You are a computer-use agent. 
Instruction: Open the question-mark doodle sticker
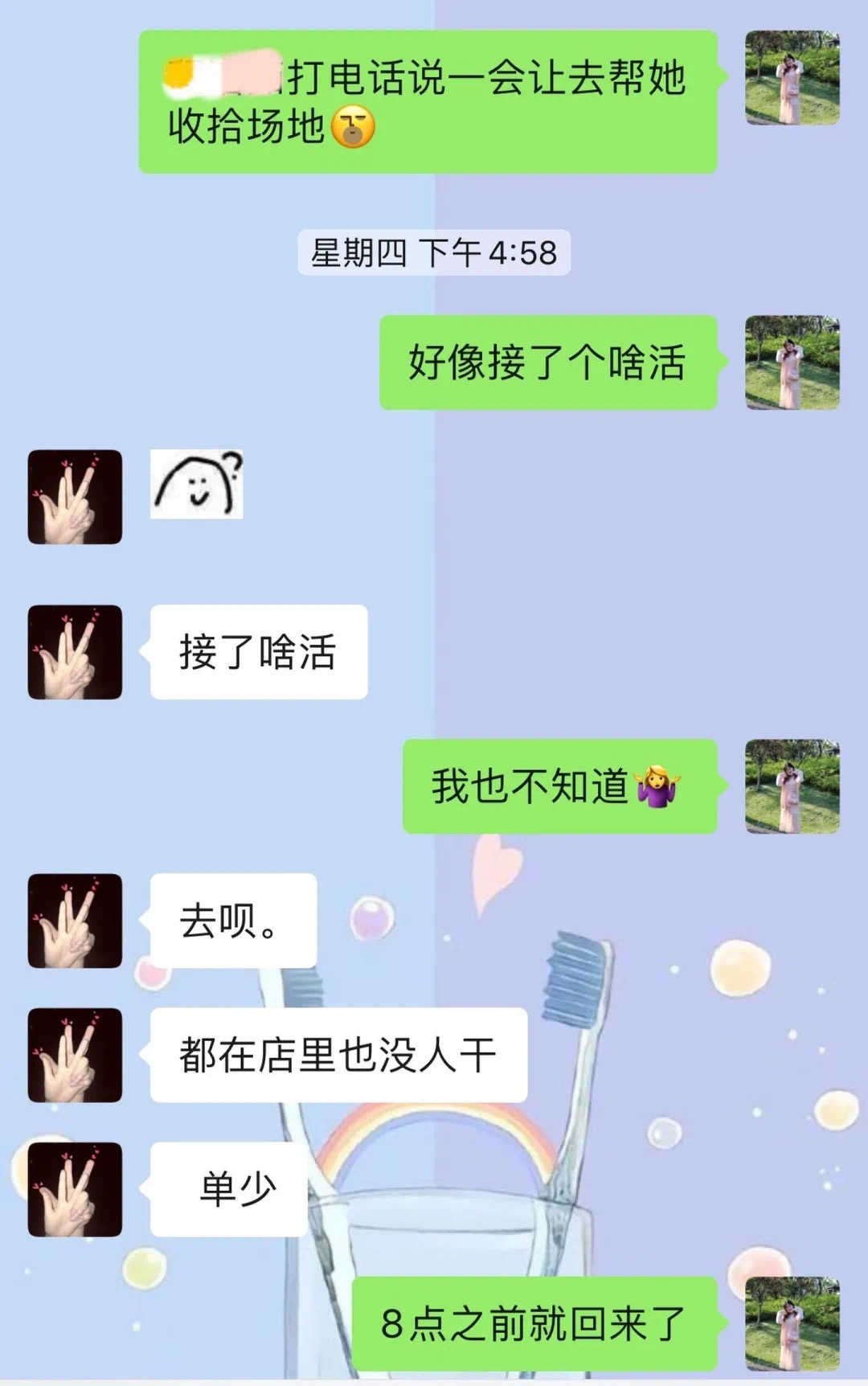[197, 483]
